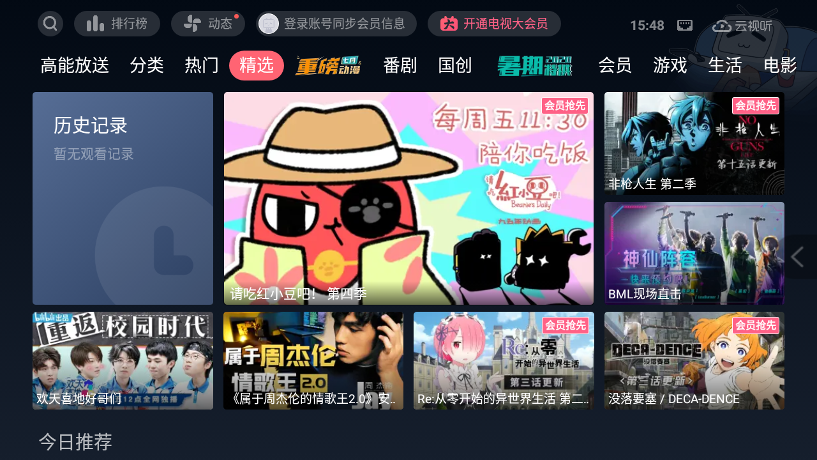The height and width of the screenshot is (460, 817).
Task: Open the search icon
Action: point(51,24)
